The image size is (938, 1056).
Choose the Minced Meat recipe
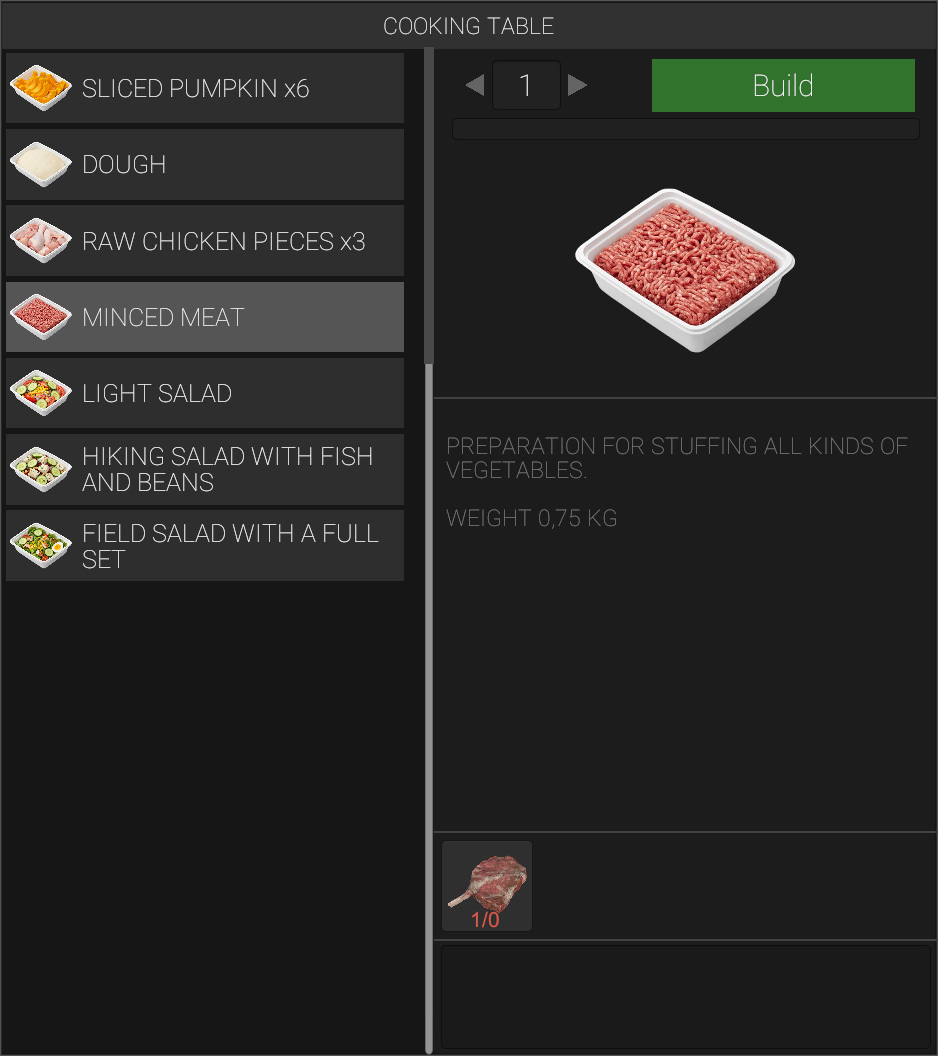point(205,317)
